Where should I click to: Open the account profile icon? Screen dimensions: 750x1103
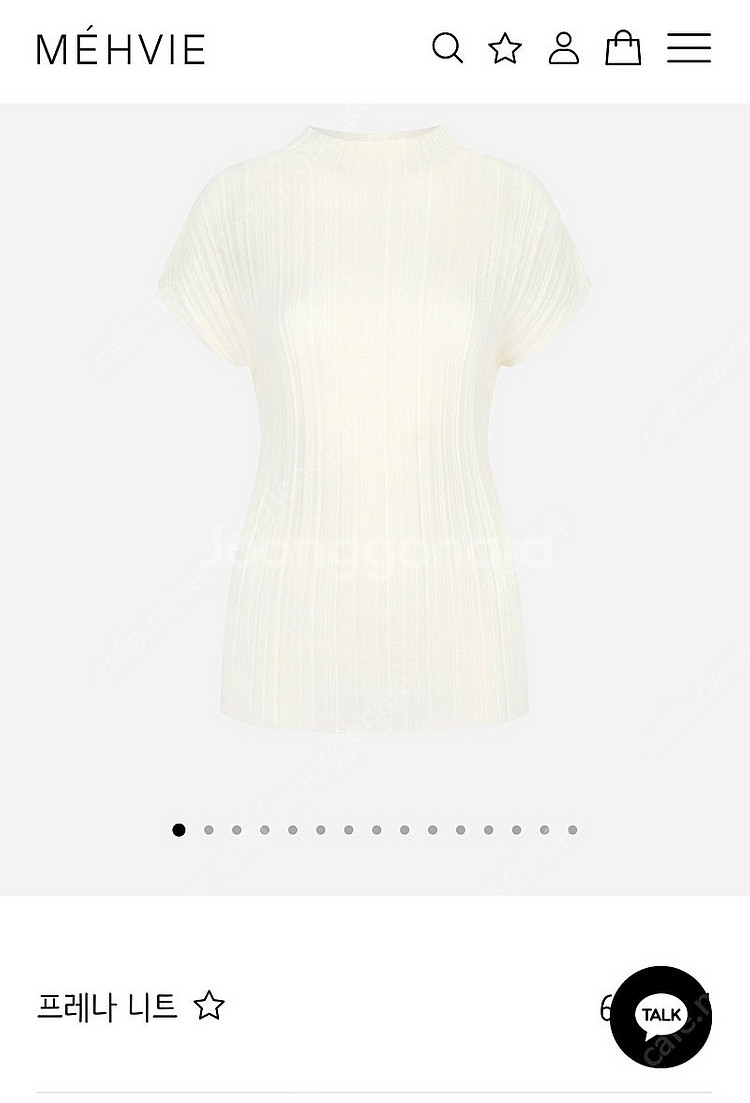(564, 48)
